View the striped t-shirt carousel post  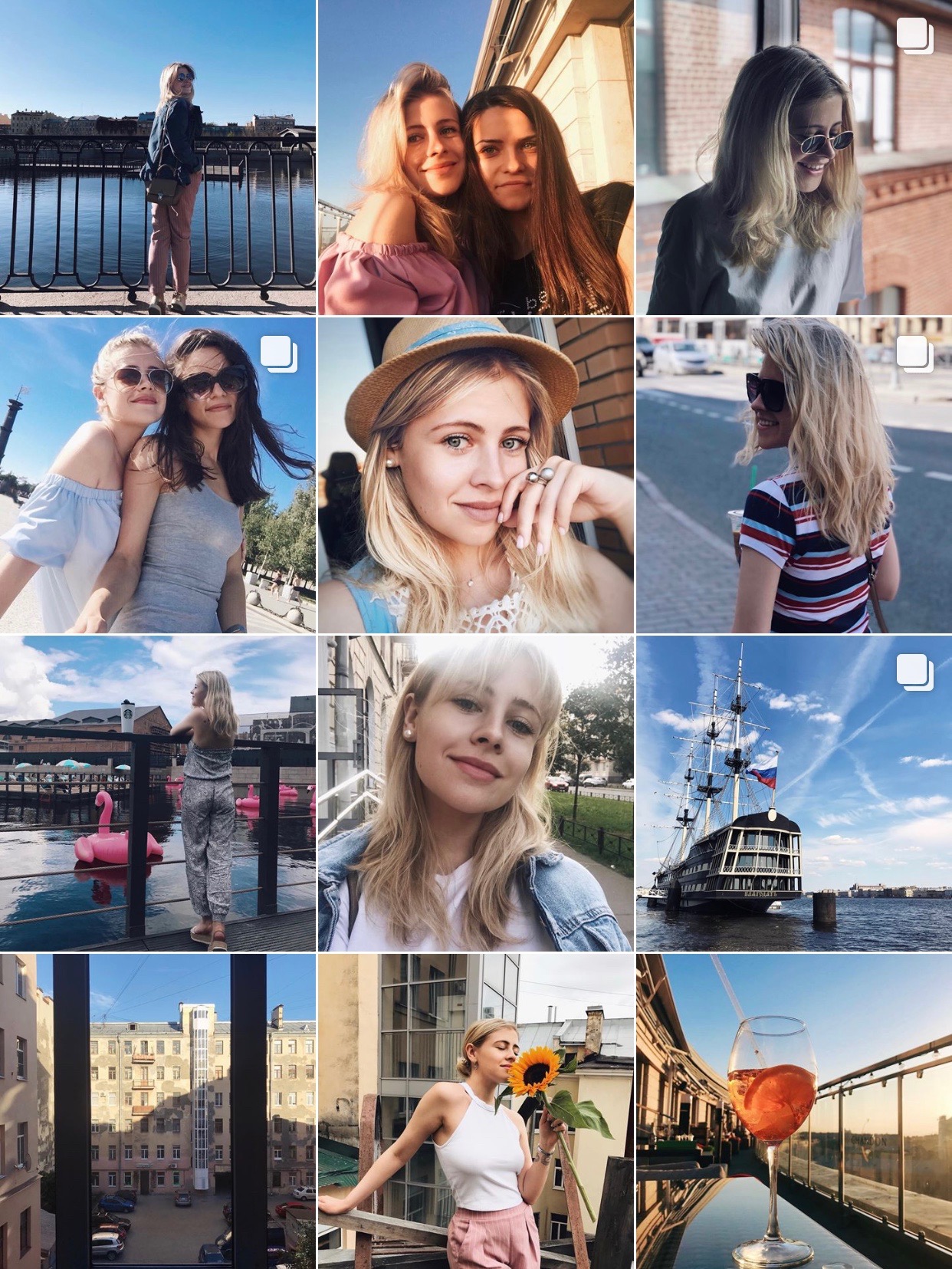click(x=793, y=475)
